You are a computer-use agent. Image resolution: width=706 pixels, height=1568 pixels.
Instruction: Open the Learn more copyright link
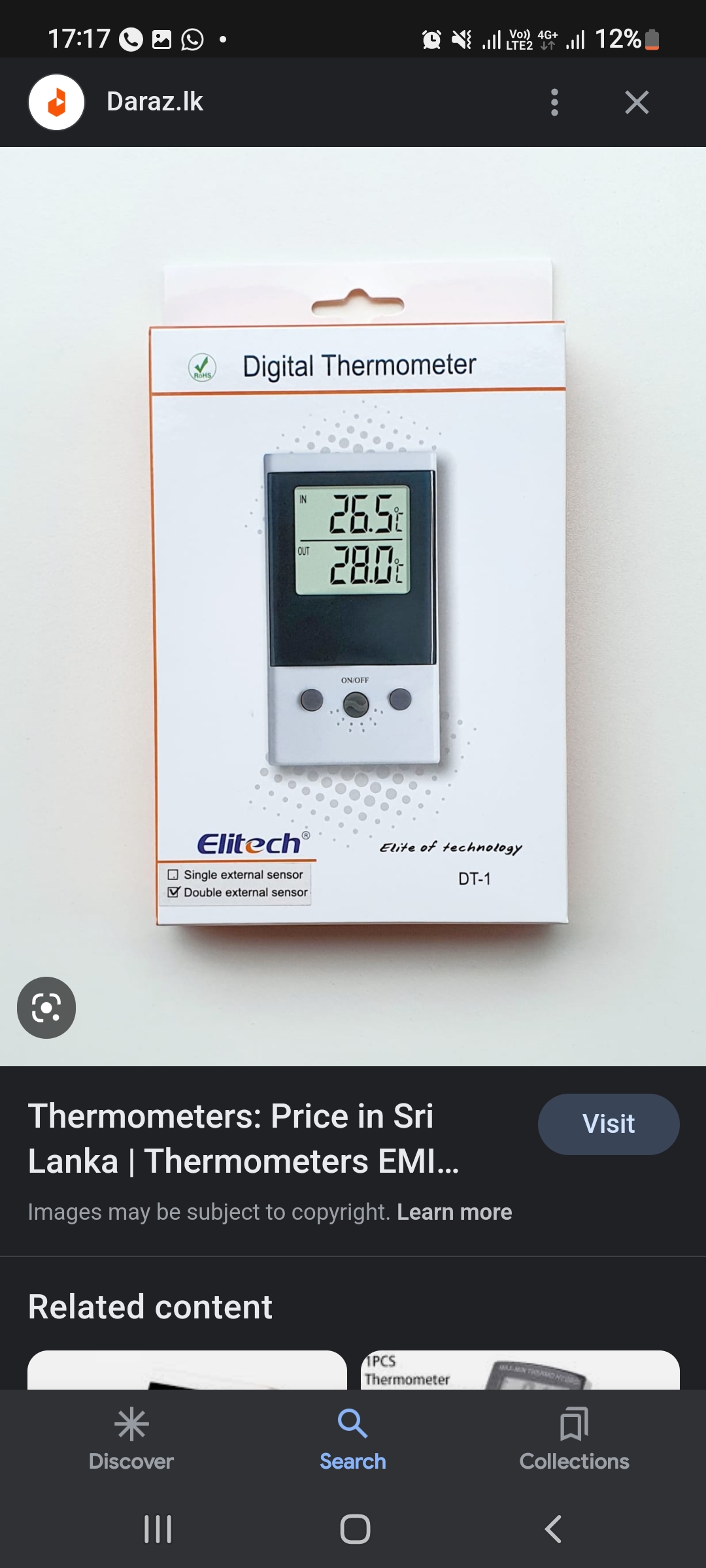[x=454, y=1212]
